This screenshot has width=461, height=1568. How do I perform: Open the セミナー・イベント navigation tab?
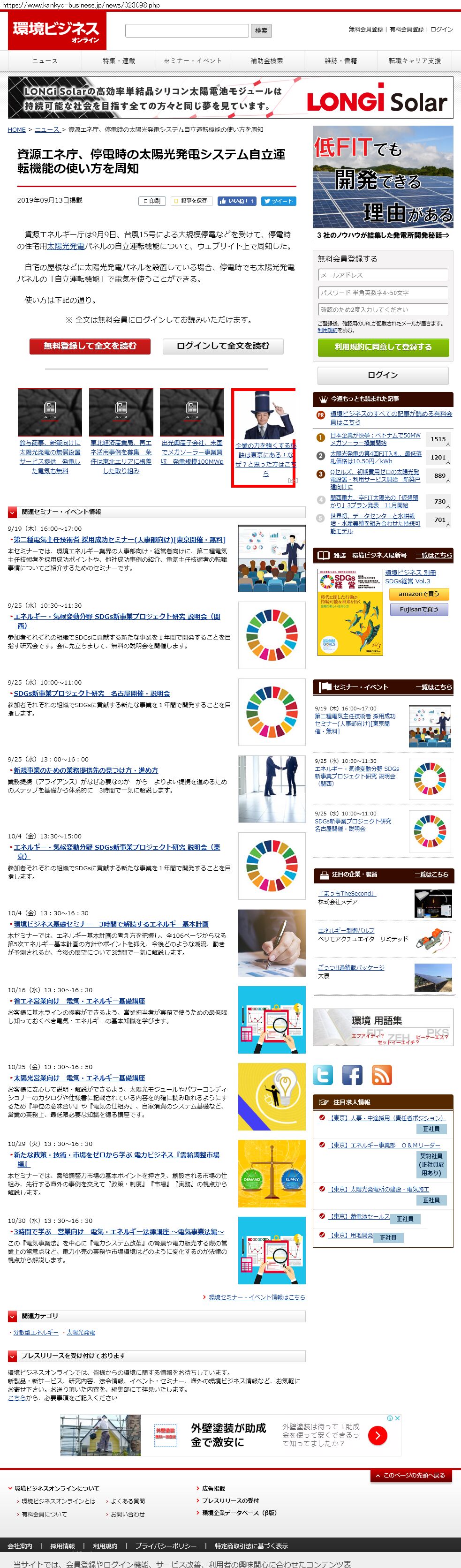click(193, 61)
